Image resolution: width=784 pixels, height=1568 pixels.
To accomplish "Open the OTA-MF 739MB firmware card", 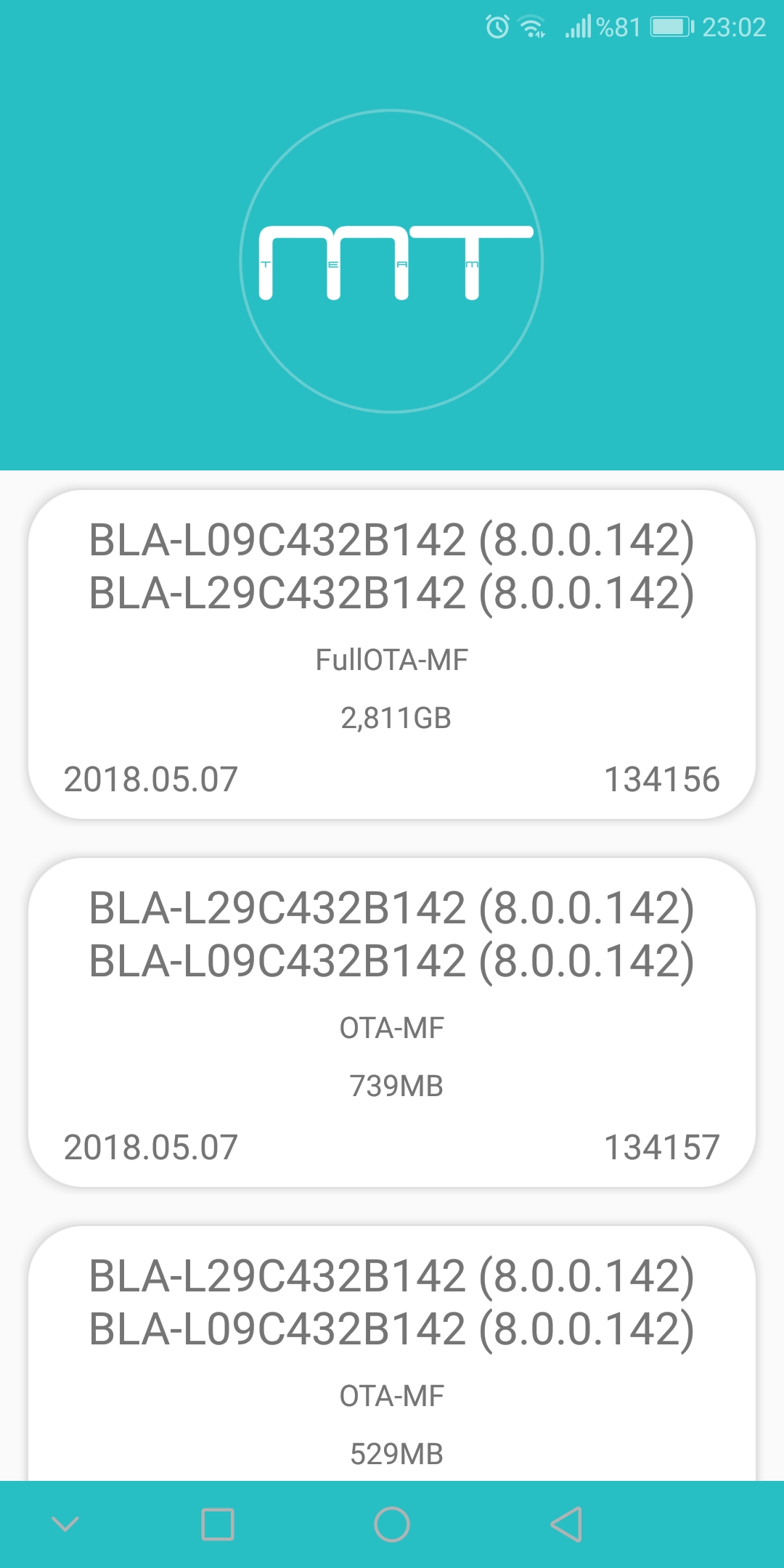I will pyautogui.click(x=392, y=1023).
